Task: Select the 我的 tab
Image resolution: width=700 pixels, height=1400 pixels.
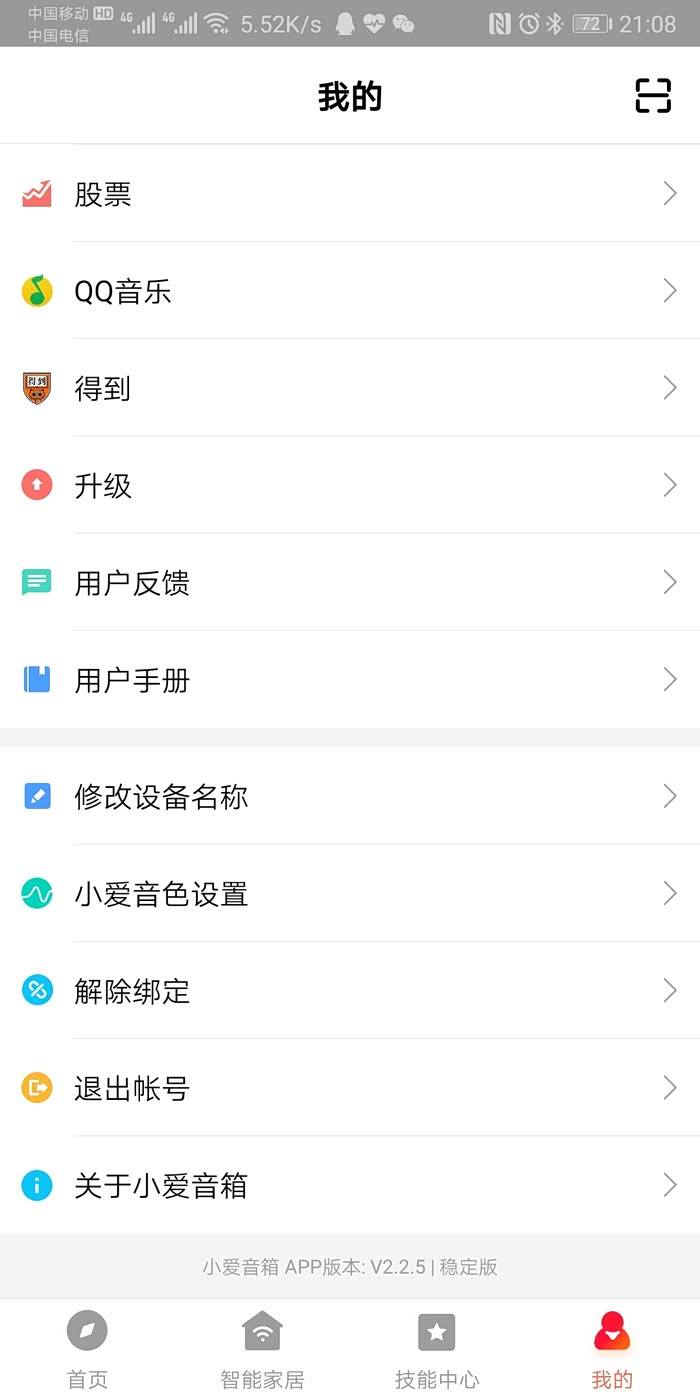Action: click(612, 1349)
